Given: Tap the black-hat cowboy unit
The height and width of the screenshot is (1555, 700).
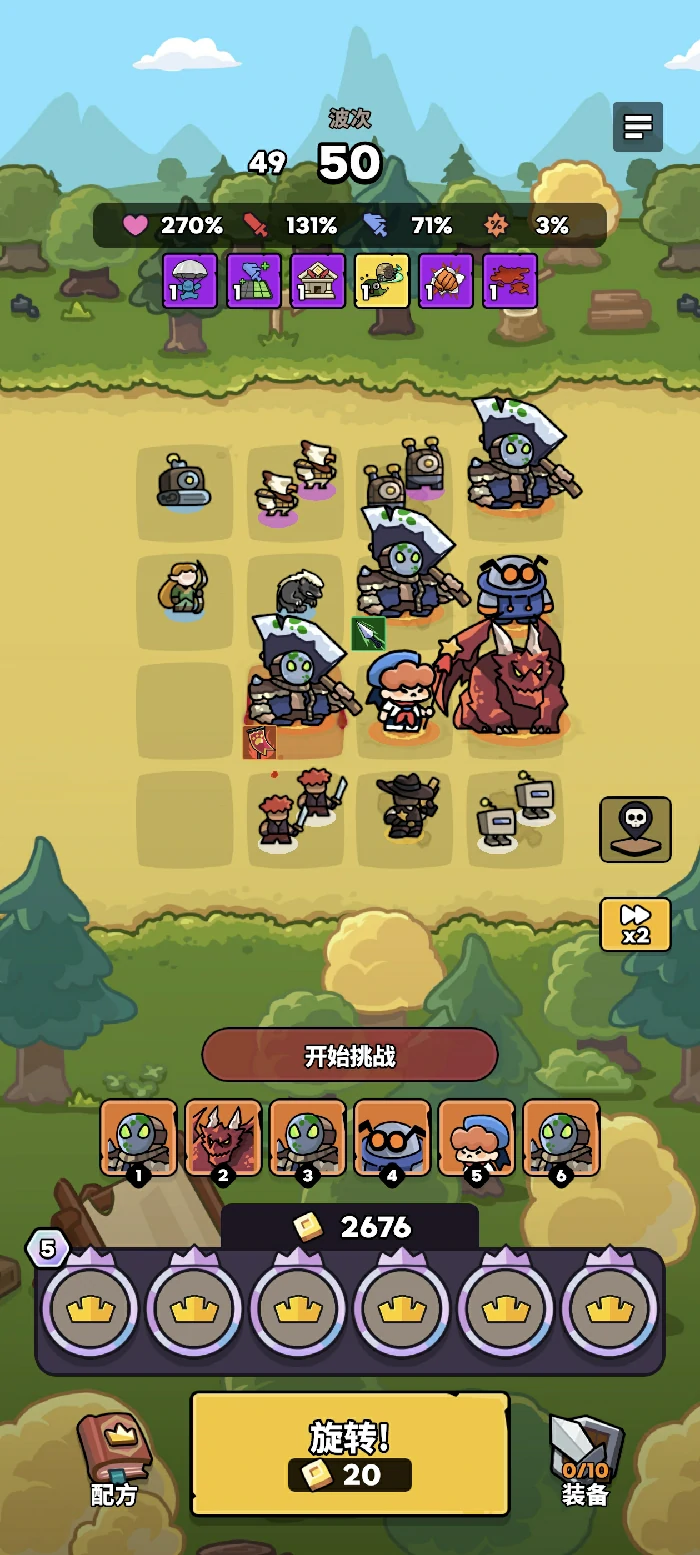Looking at the screenshot, I should point(407,805).
